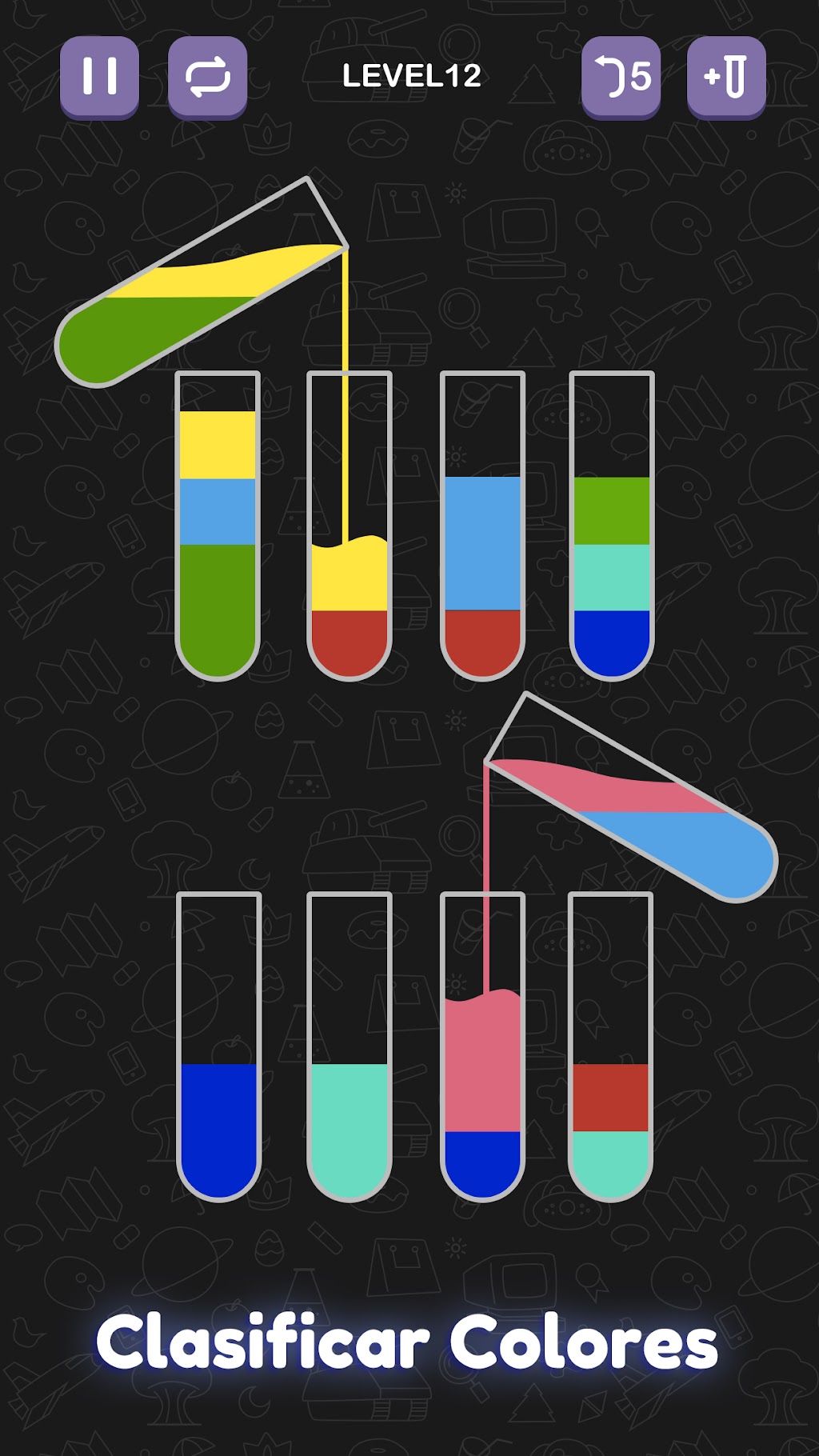Pause the game
The height and width of the screenshot is (1456, 819).
point(99,77)
